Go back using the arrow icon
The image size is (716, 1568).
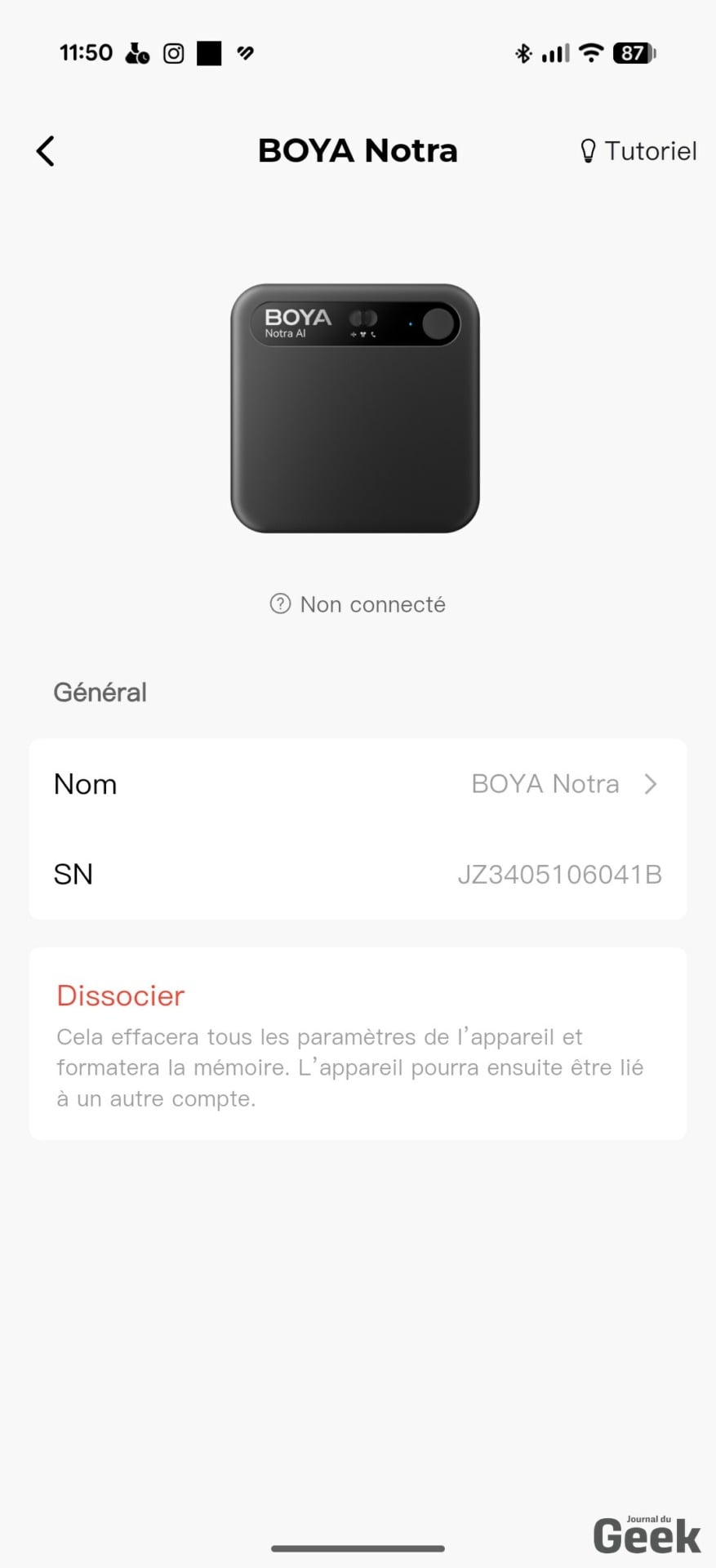pyautogui.click(x=46, y=151)
